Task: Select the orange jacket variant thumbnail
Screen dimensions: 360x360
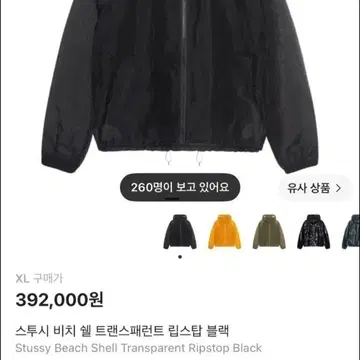Action: pos(224,232)
